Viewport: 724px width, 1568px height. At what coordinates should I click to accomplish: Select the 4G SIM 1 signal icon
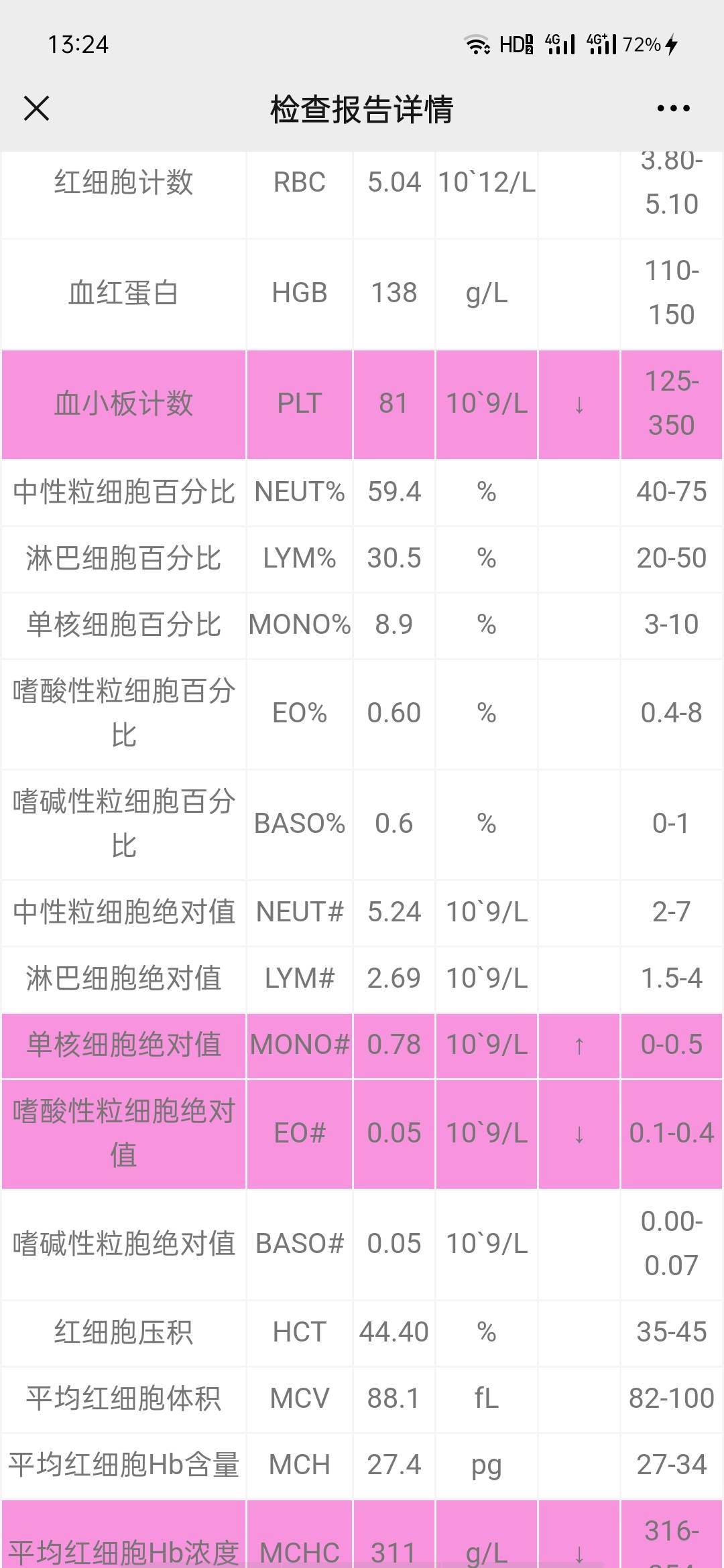[x=560, y=44]
